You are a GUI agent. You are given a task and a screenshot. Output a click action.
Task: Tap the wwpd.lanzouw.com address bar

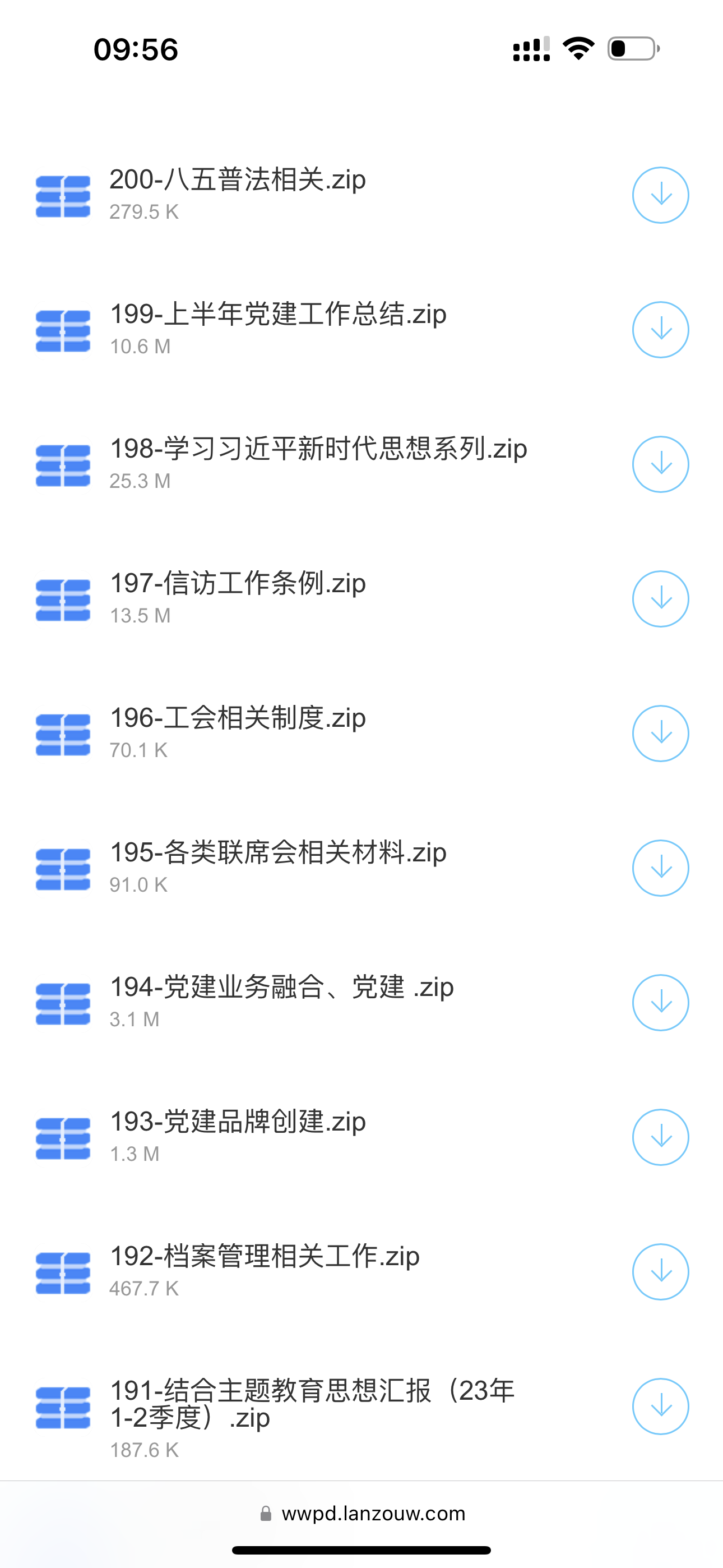[x=363, y=1514]
